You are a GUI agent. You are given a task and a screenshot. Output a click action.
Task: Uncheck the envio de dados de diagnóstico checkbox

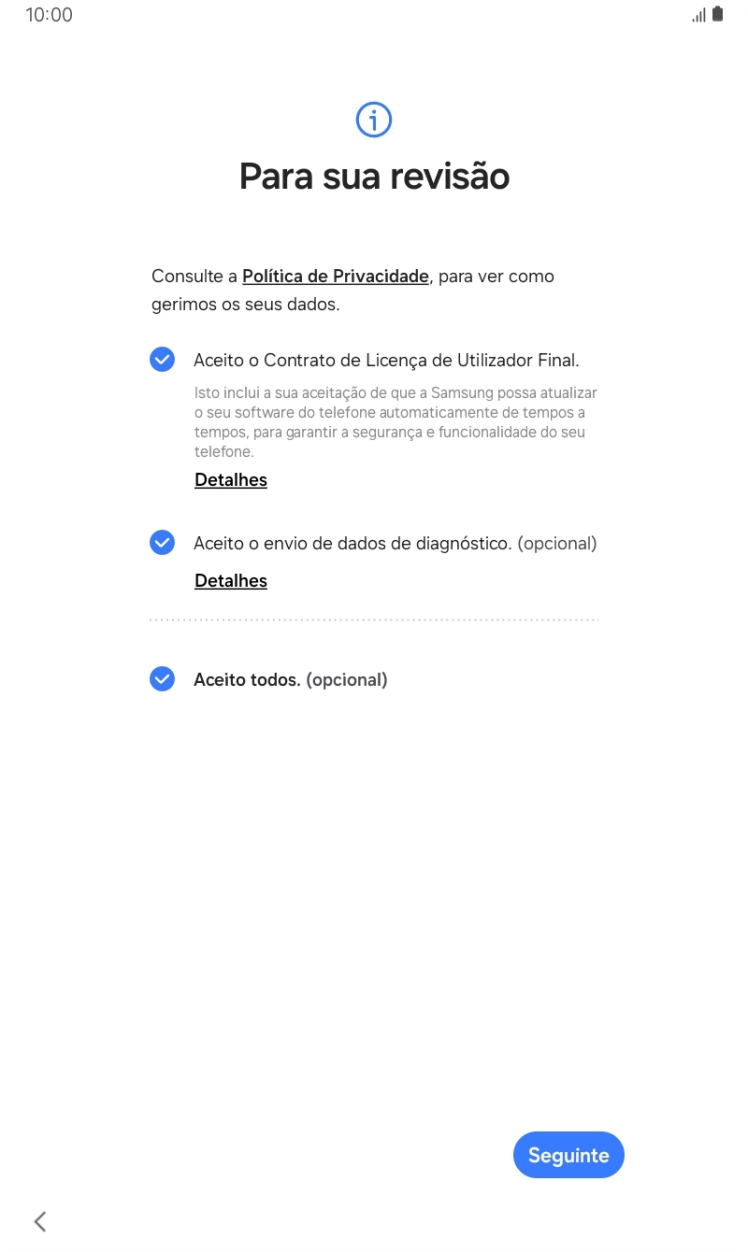click(162, 542)
